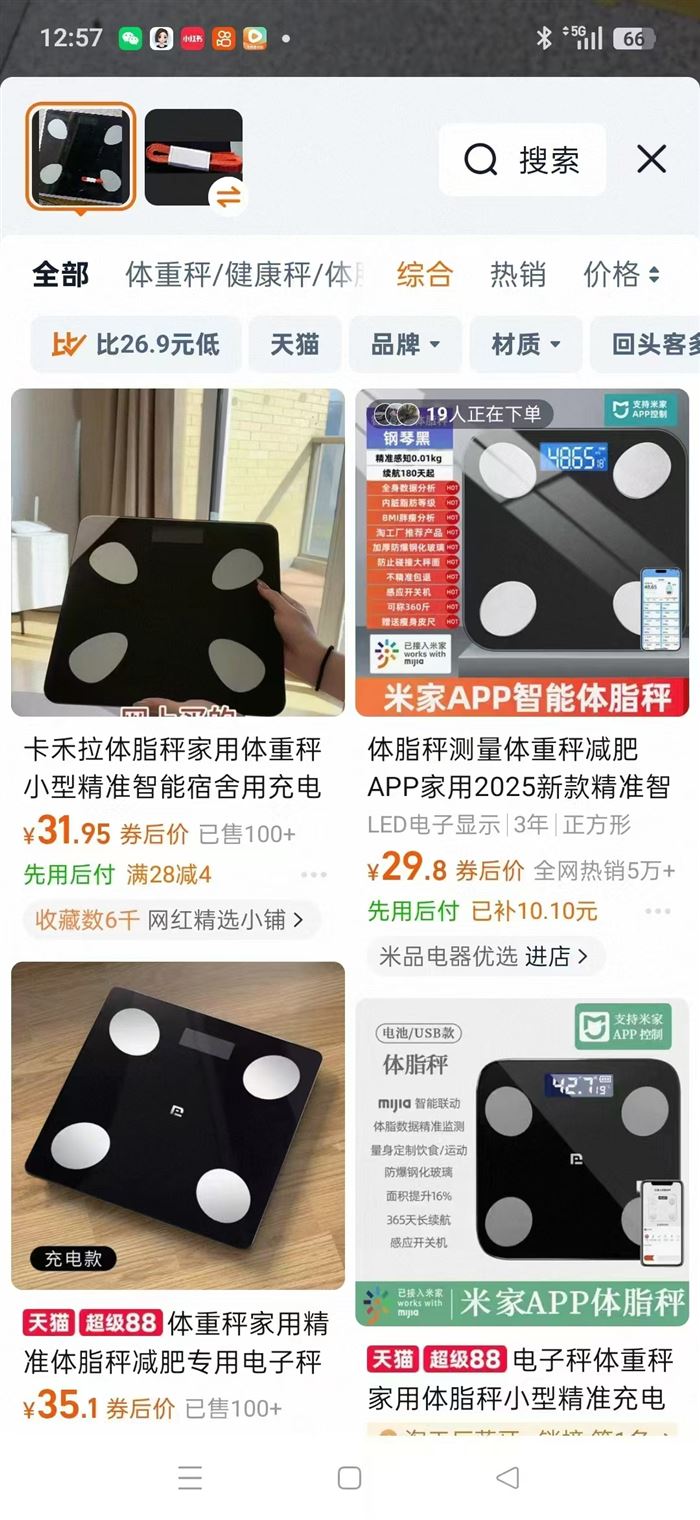Close the image search results
The height and width of the screenshot is (1520, 700).
pos(651,159)
